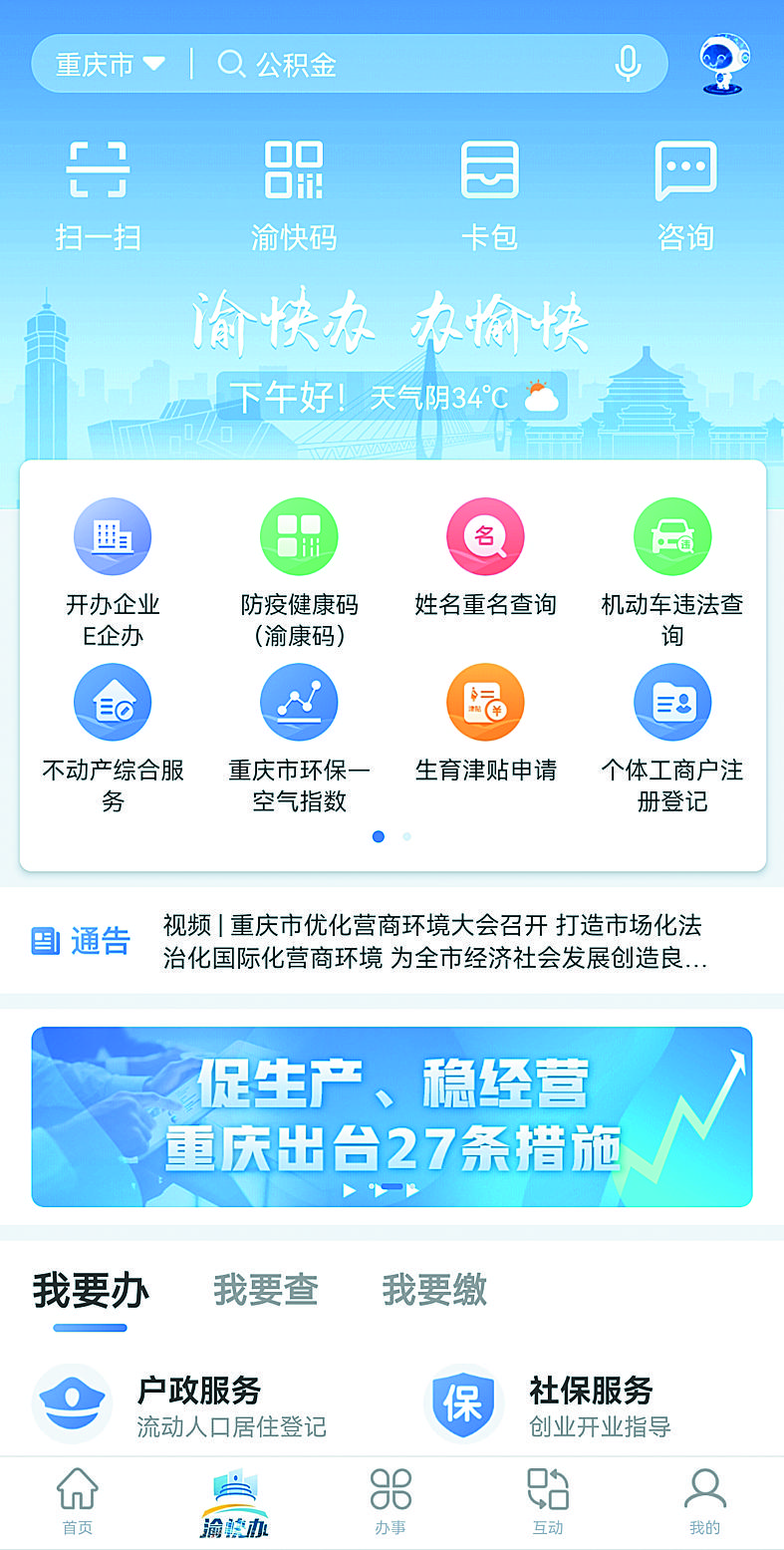Click the carousel progress indicator on banner
Viewport: 784px width, 1550px height.
coord(392,1186)
